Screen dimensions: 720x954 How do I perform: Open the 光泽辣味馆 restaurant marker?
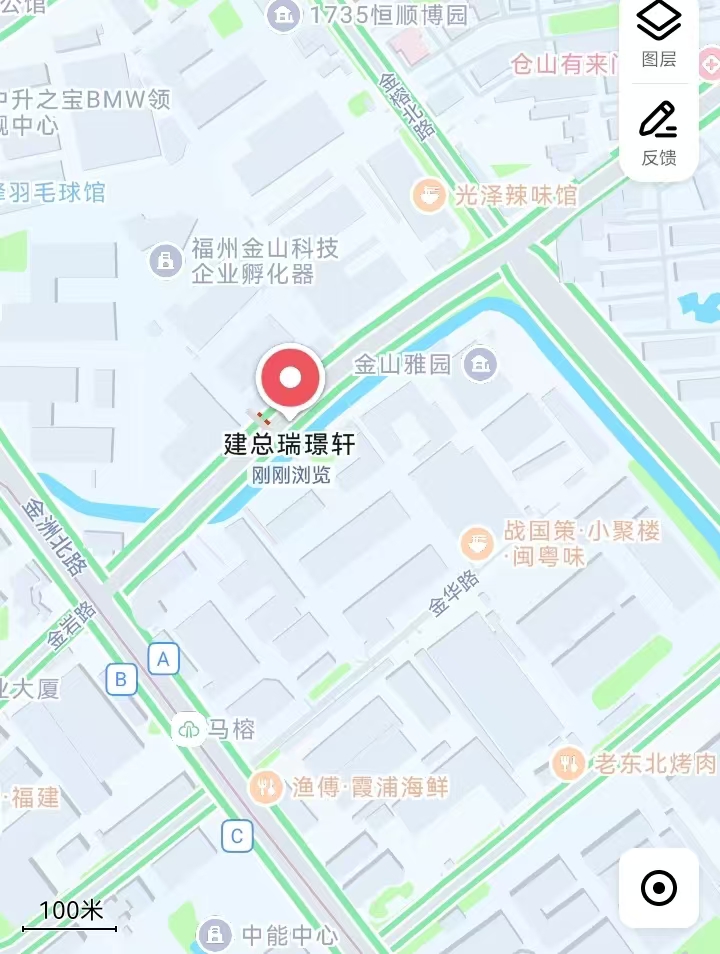[x=430, y=195]
